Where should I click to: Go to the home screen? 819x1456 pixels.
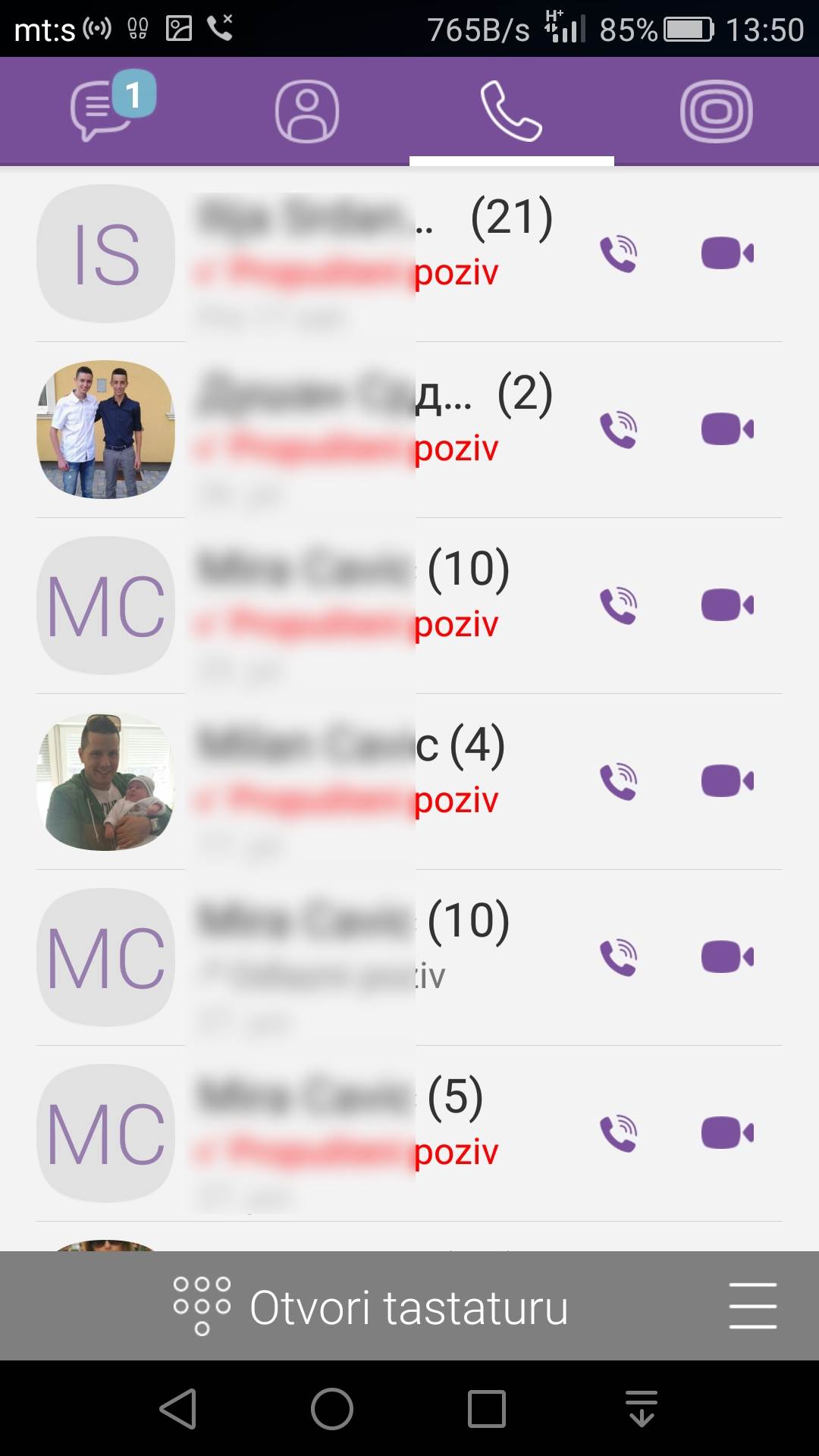coord(332,1409)
